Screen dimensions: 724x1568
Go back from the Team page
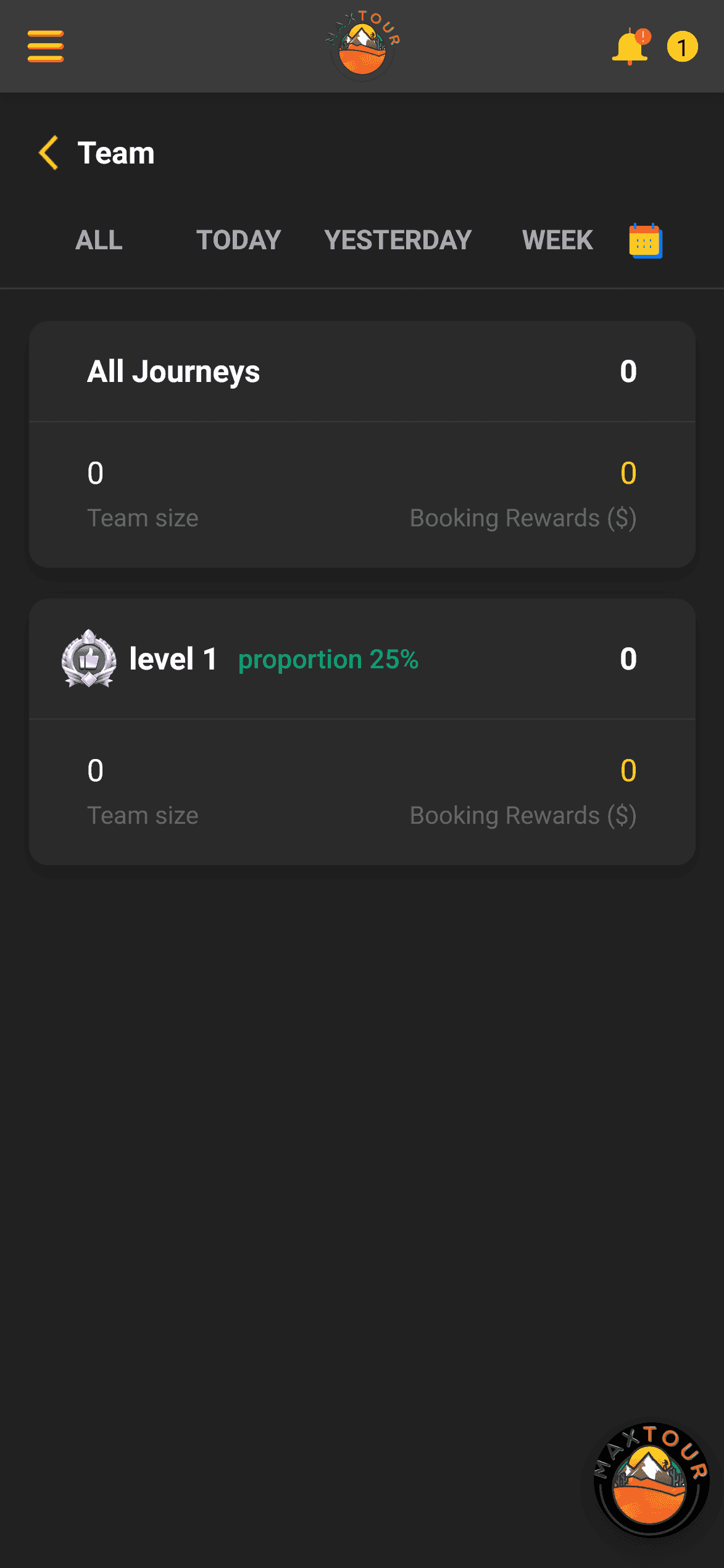pyautogui.click(x=49, y=152)
